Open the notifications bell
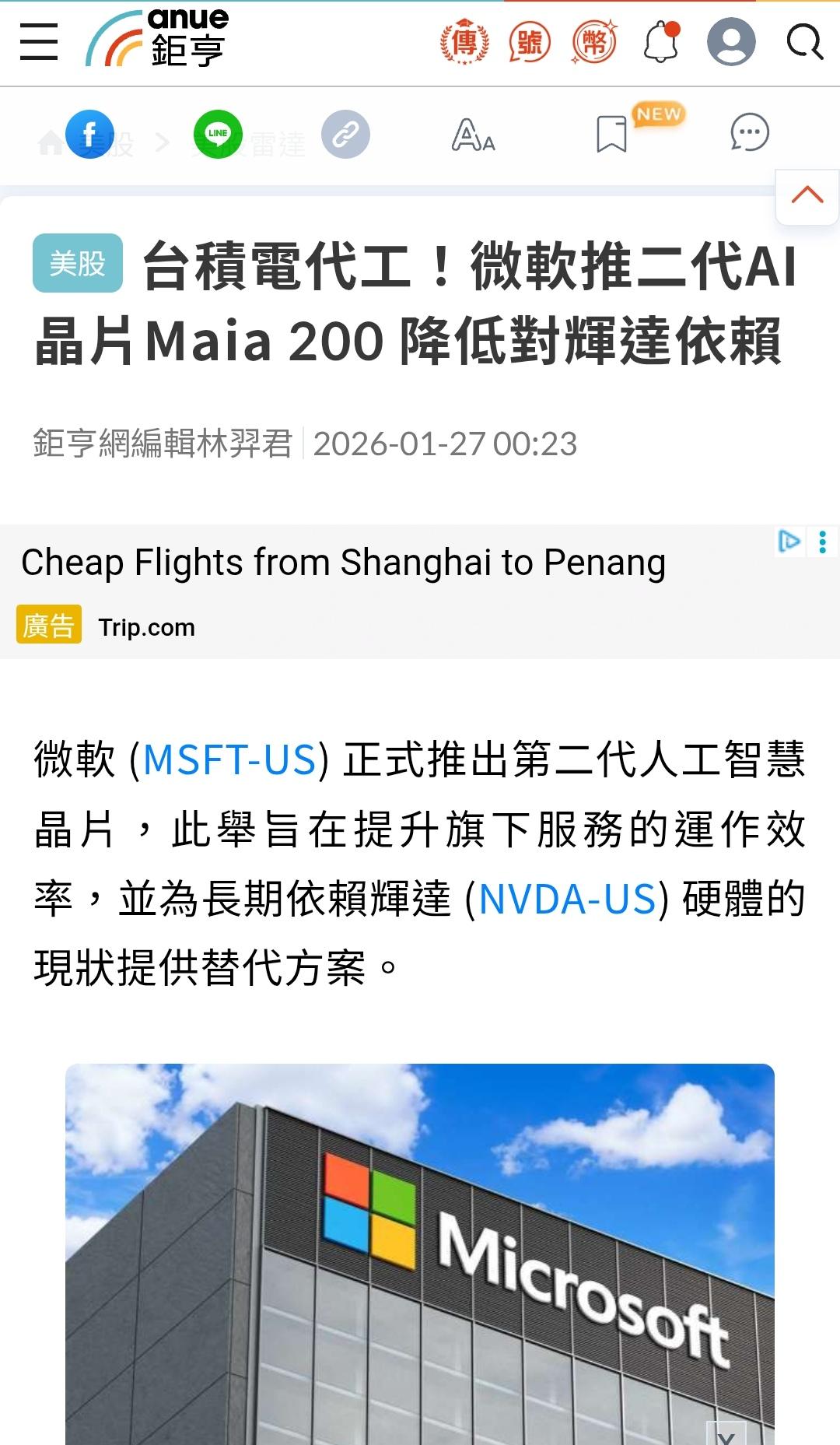The image size is (840, 1445). (661, 42)
